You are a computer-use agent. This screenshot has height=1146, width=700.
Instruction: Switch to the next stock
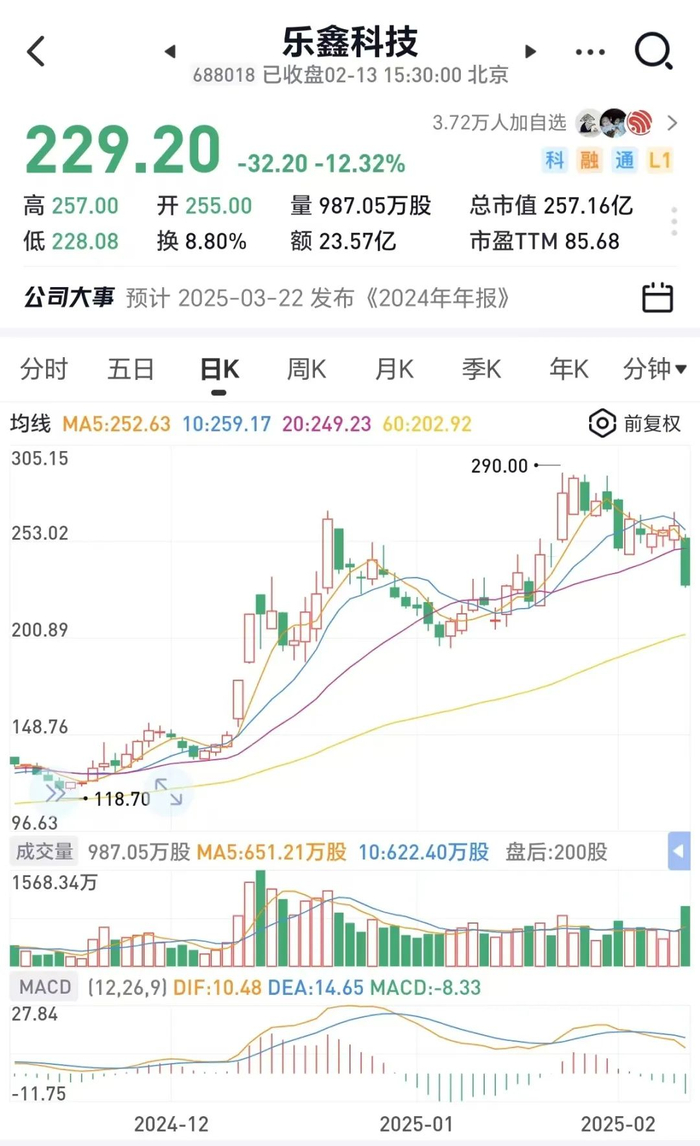pos(531,51)
